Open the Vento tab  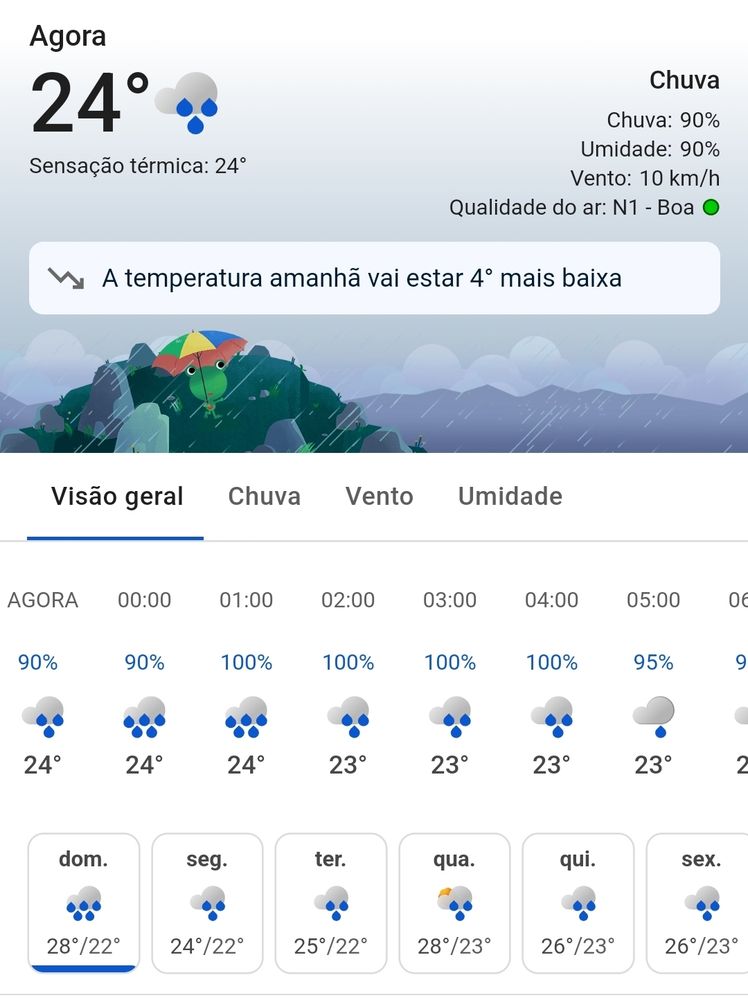(379, 496)
